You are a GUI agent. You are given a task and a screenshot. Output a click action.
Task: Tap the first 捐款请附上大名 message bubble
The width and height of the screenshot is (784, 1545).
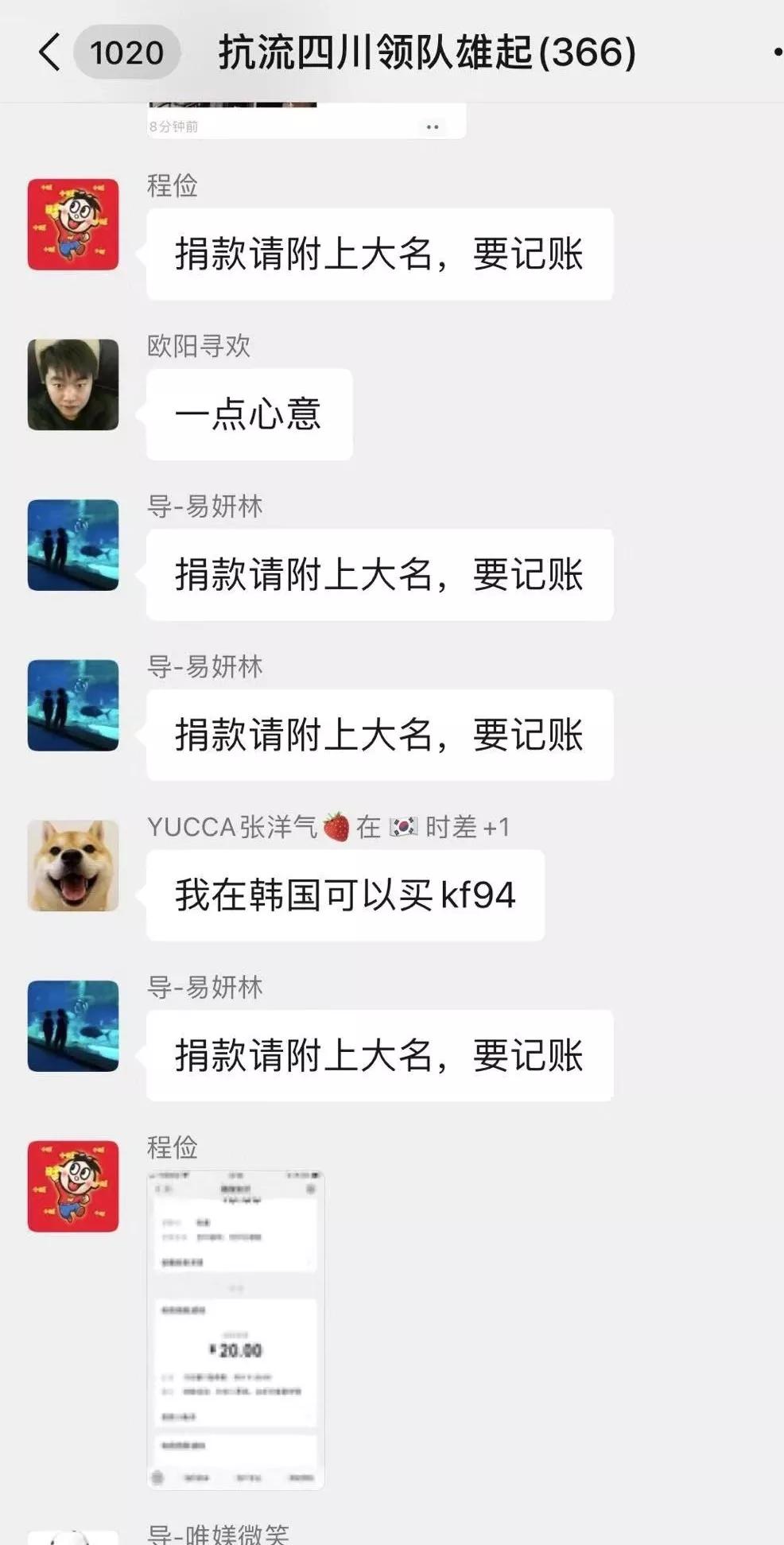(379, 254)
